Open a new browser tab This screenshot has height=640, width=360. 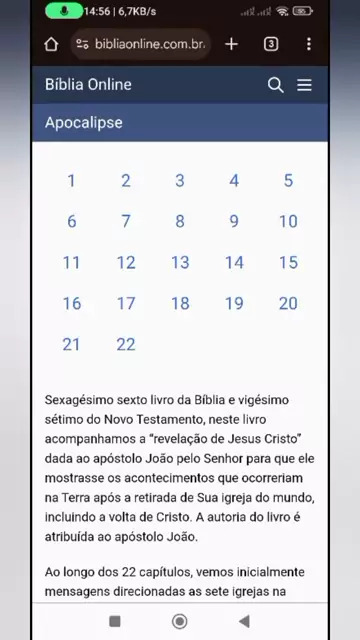click(x=231, y=44)
